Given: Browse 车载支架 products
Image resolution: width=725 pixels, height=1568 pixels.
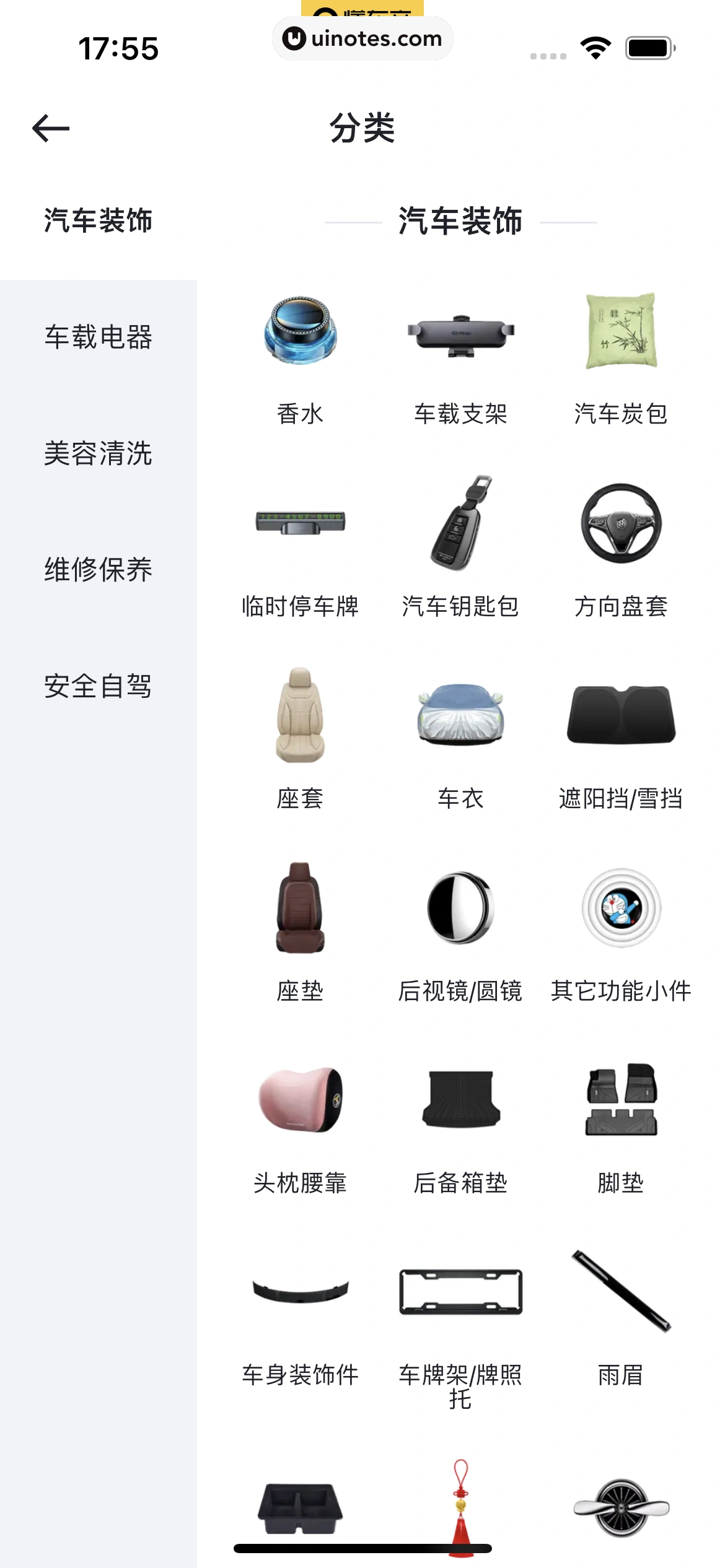Looking at the screenshot, I should pyautogui.click(x=460, y=358).
